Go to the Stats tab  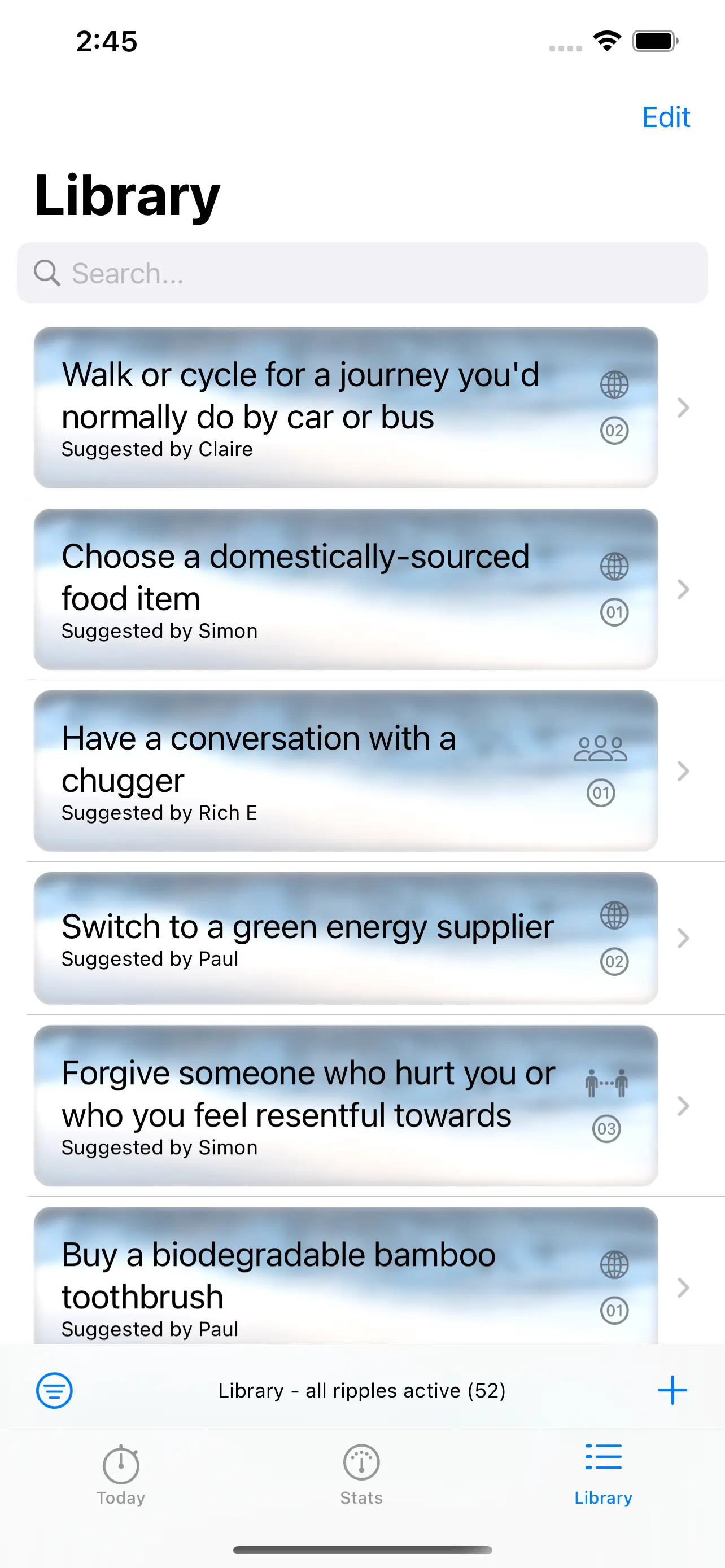(361, 1474)
